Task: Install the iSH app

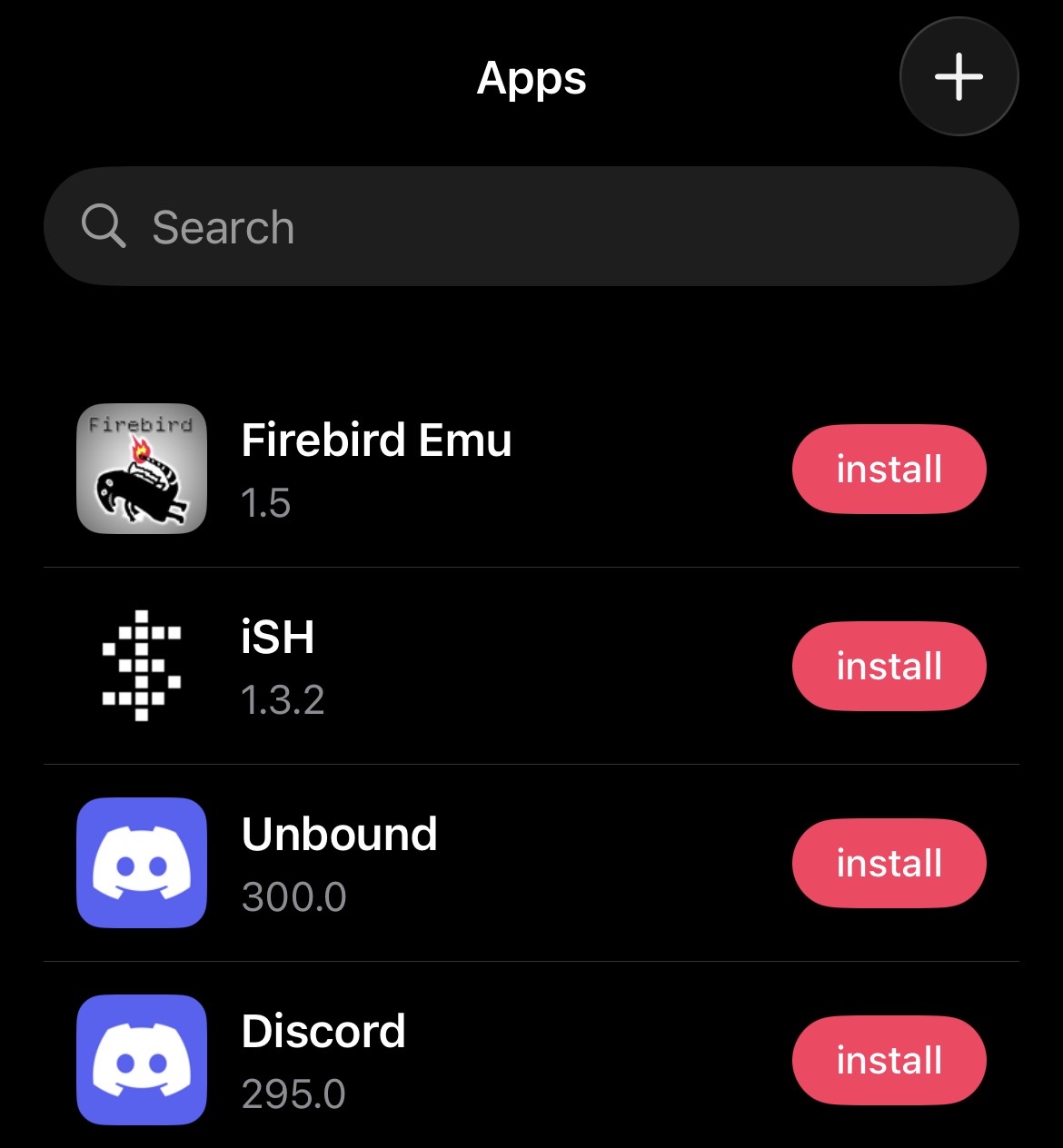Action: click(x=889, y=666)
